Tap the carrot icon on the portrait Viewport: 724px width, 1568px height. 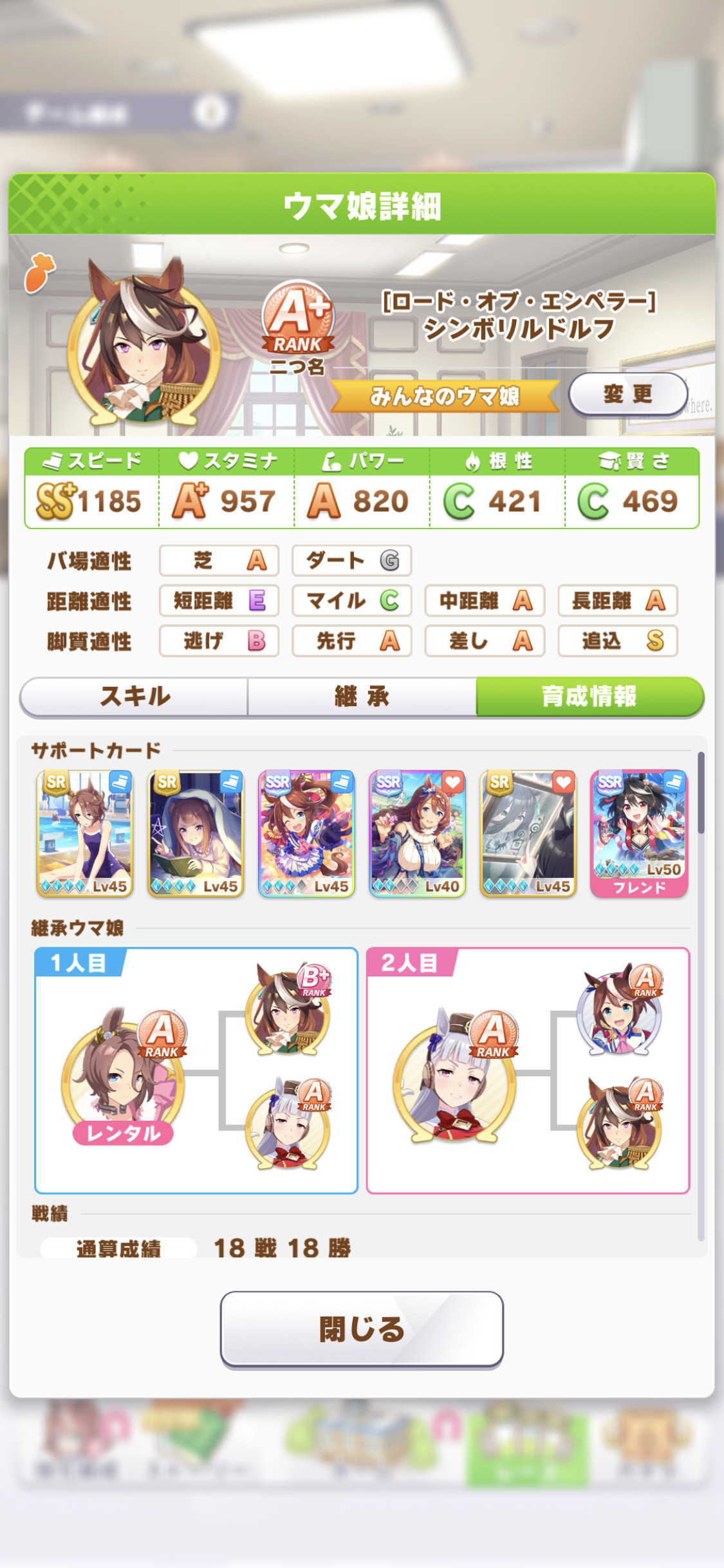[40, 272]
